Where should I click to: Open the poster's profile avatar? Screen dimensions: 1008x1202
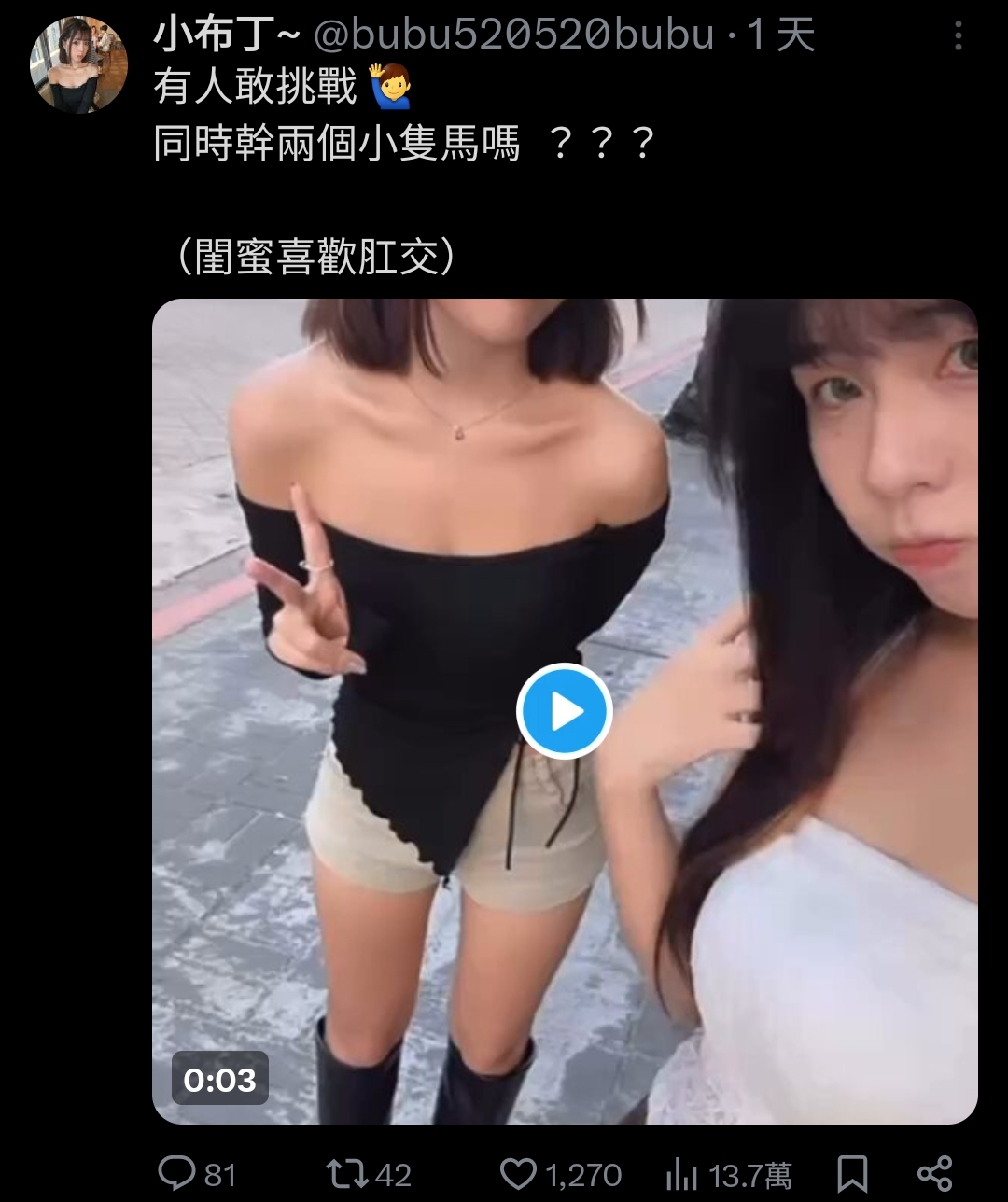pyautogui.click(x=79, y=64)
